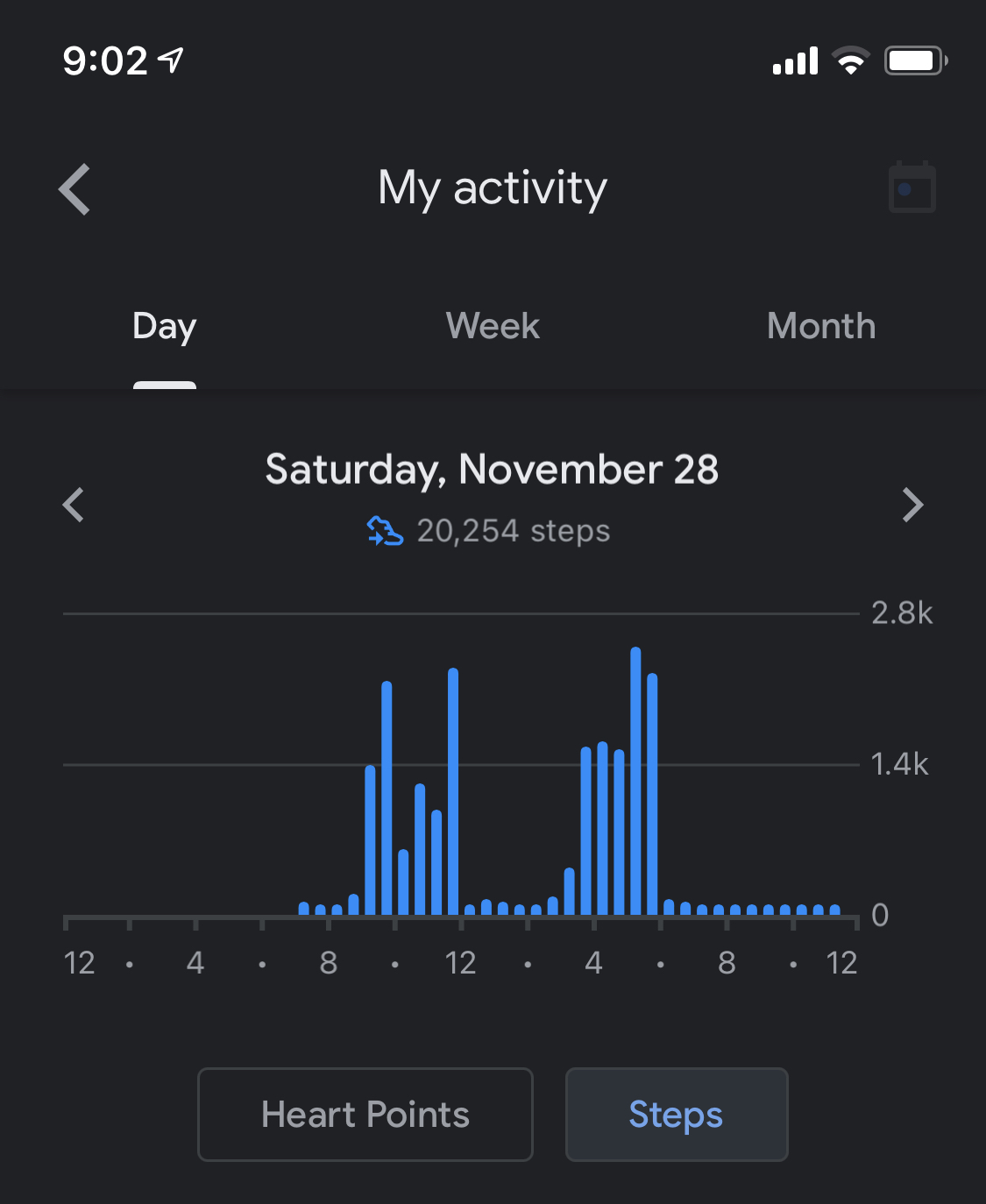
Task: Go to the next day
Action: 912,505
